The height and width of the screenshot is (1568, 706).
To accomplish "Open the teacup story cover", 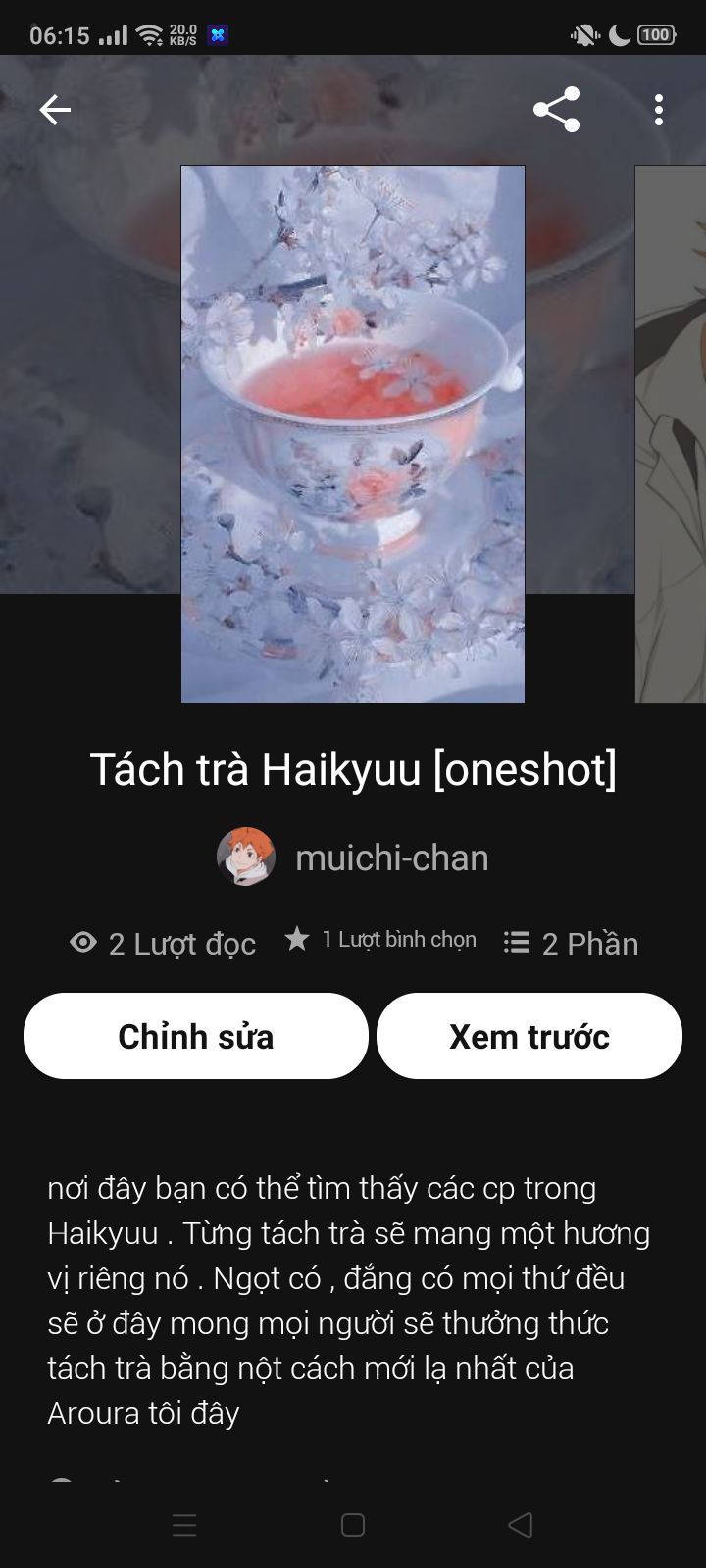I will 353,434.
